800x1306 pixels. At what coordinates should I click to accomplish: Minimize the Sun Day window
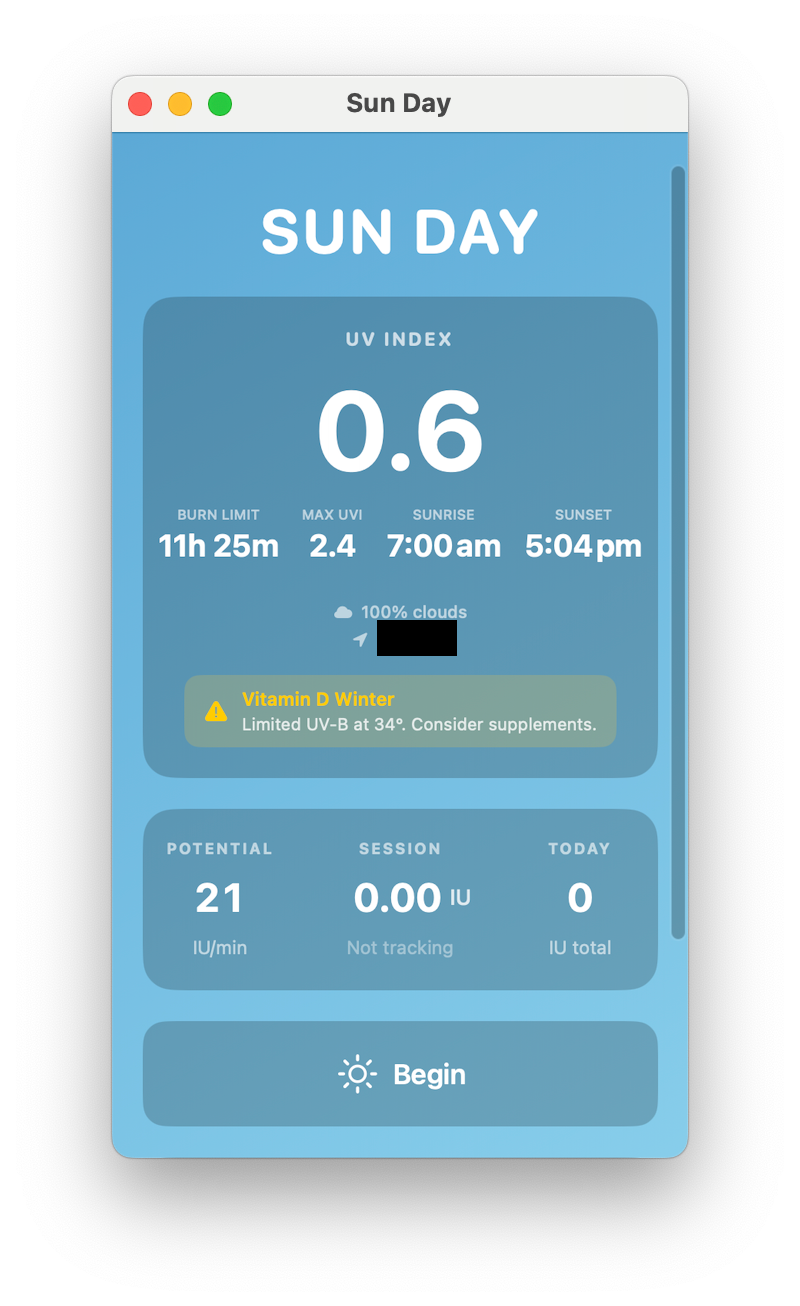(x=180, y=104)
